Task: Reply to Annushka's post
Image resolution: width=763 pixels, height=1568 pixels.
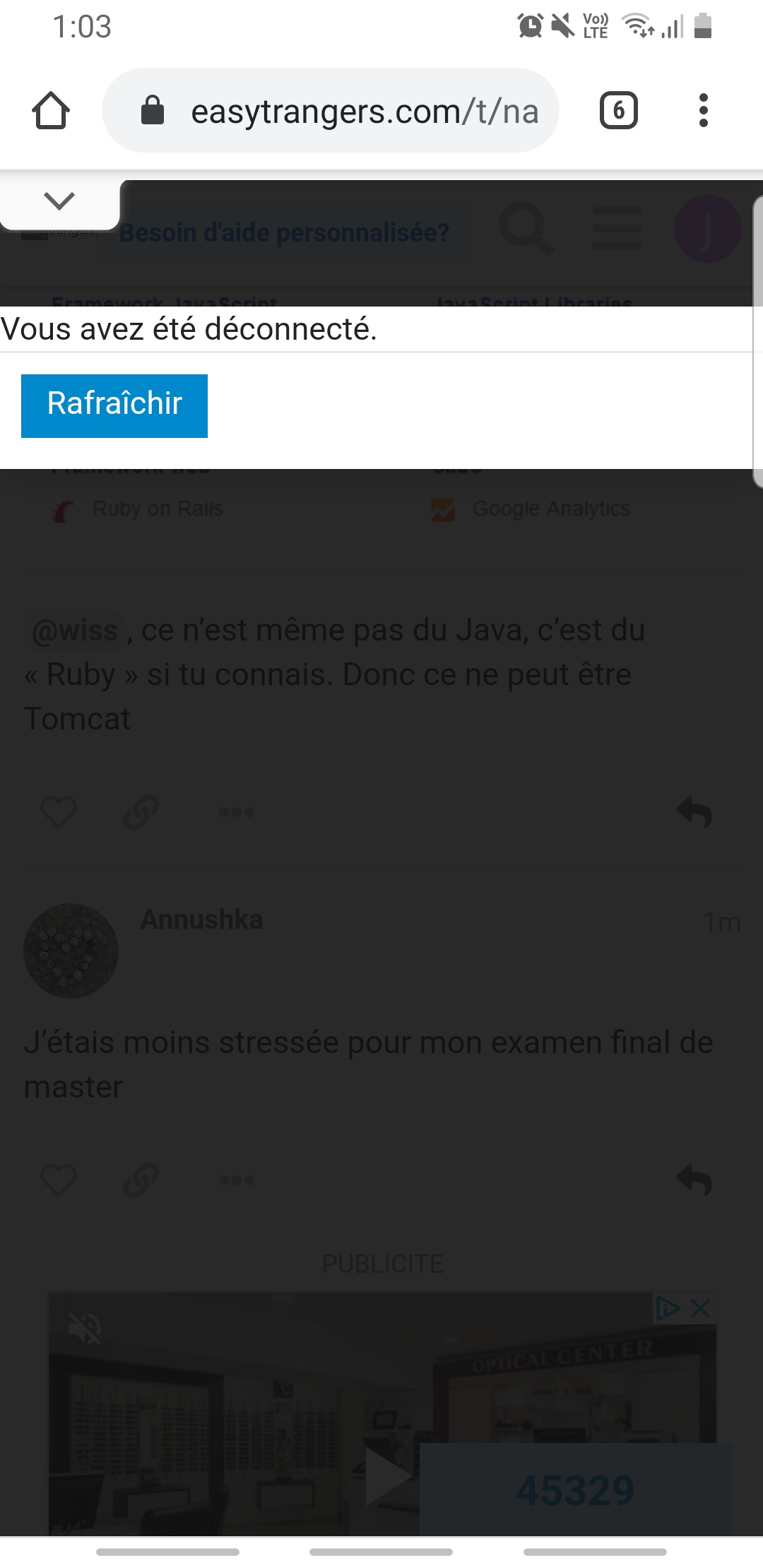Action: click(694, 1180)
